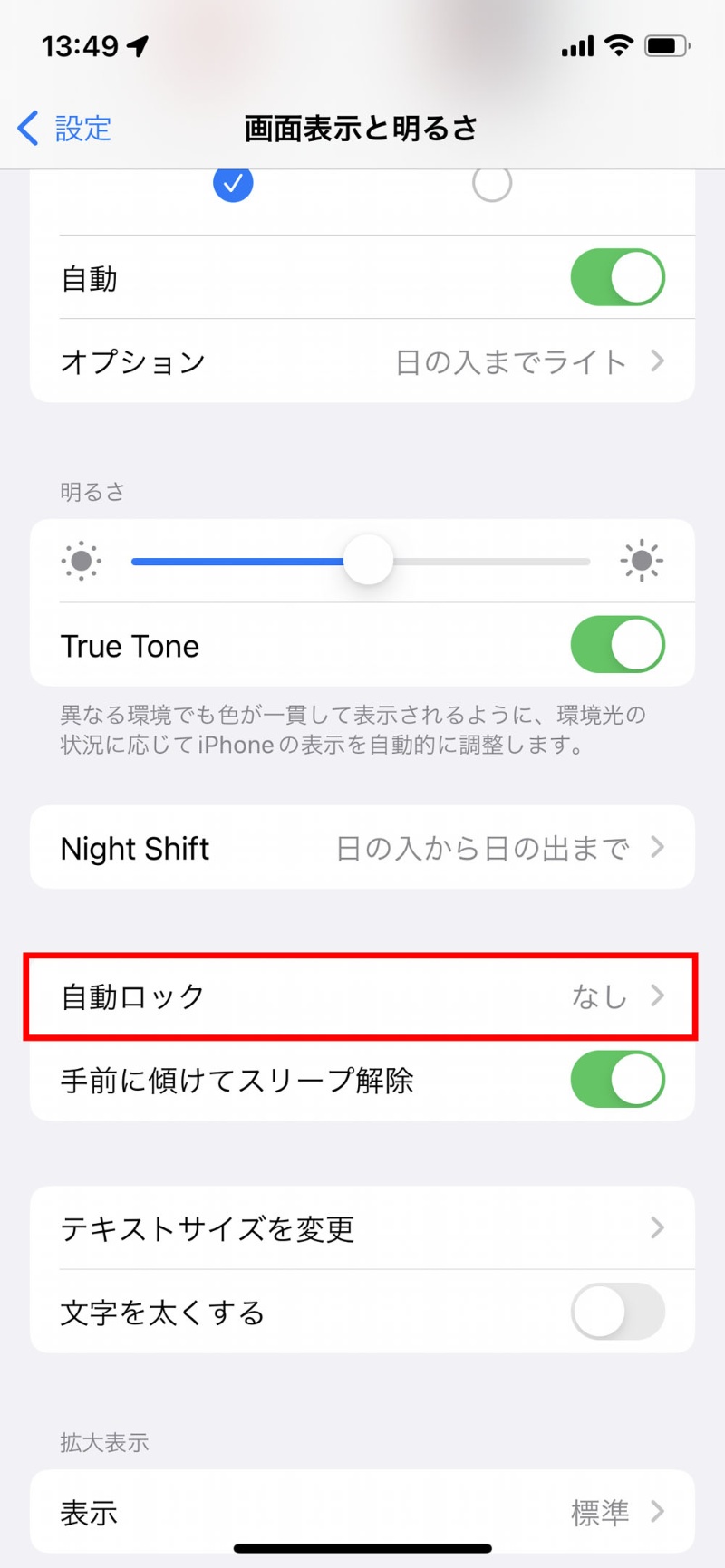Turn off True Tone
The width and height of the screenshot is (725, 1568).
[x=617, y=644]
